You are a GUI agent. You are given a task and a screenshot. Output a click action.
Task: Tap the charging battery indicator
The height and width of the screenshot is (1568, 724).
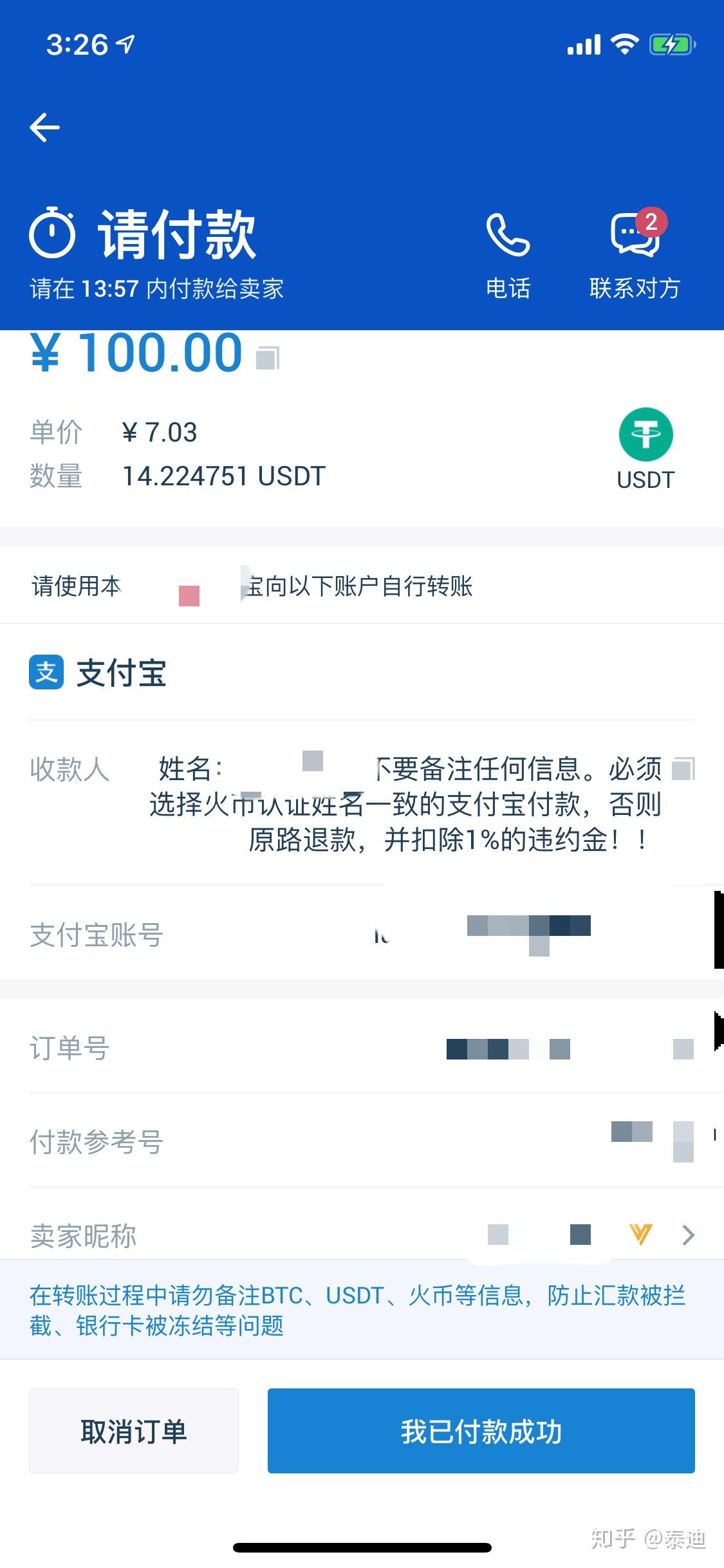(x=671, y=44)
